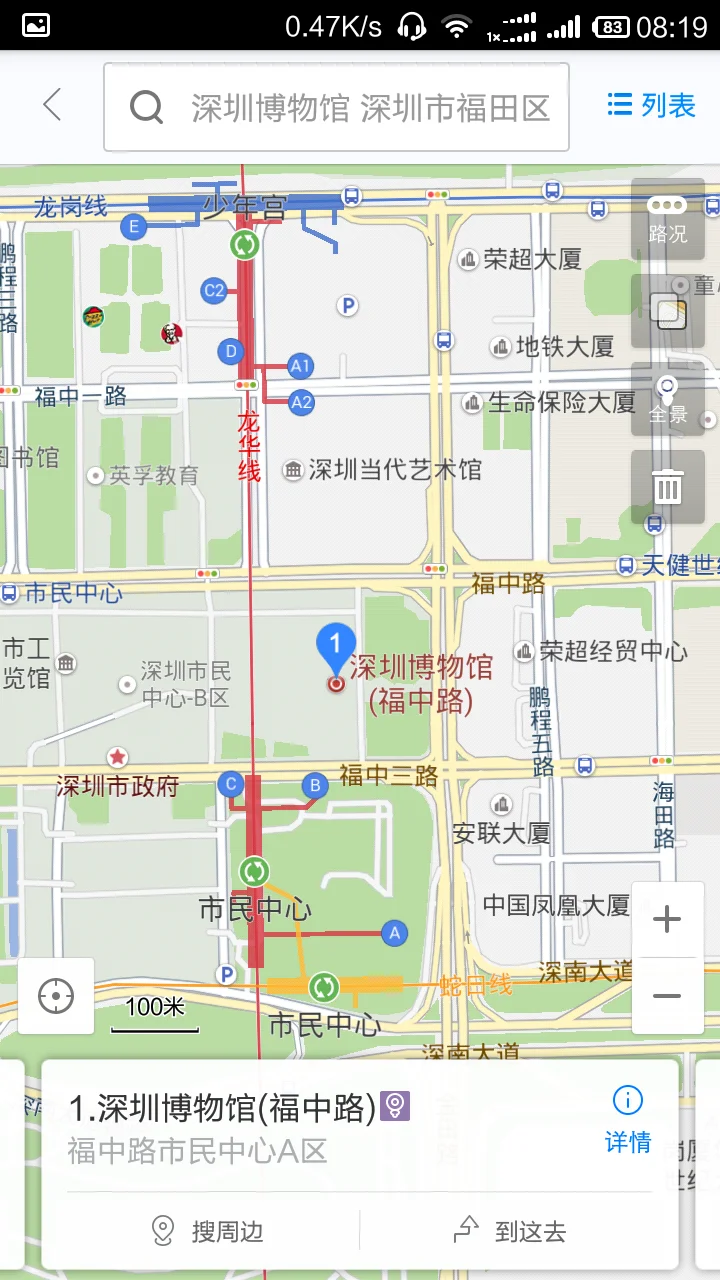Select the 搜周边 nearby search tab
Image resolution: width=720 pixels, height=1280 pixels.
(x=208, y=1232)
